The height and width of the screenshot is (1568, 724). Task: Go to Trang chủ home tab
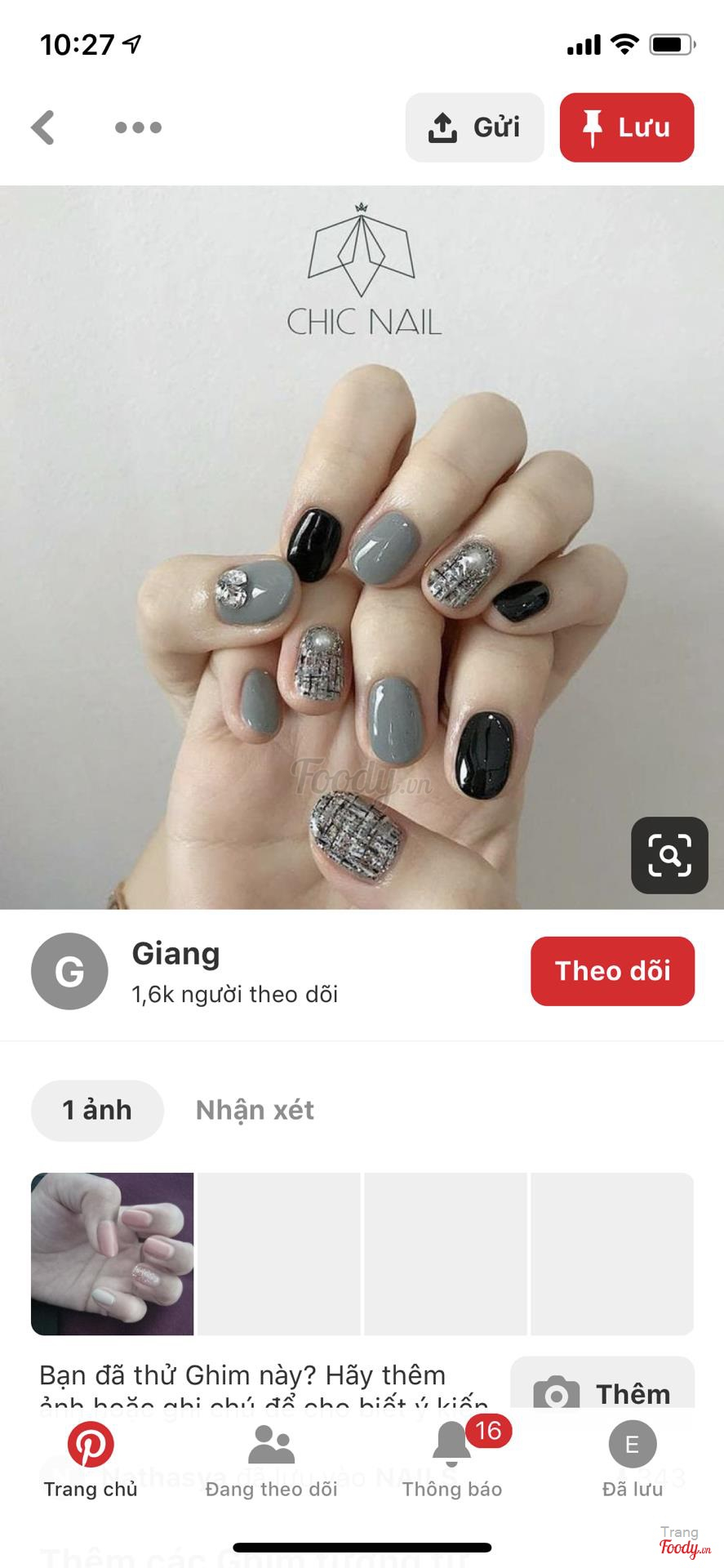[x=91, y=1461]
